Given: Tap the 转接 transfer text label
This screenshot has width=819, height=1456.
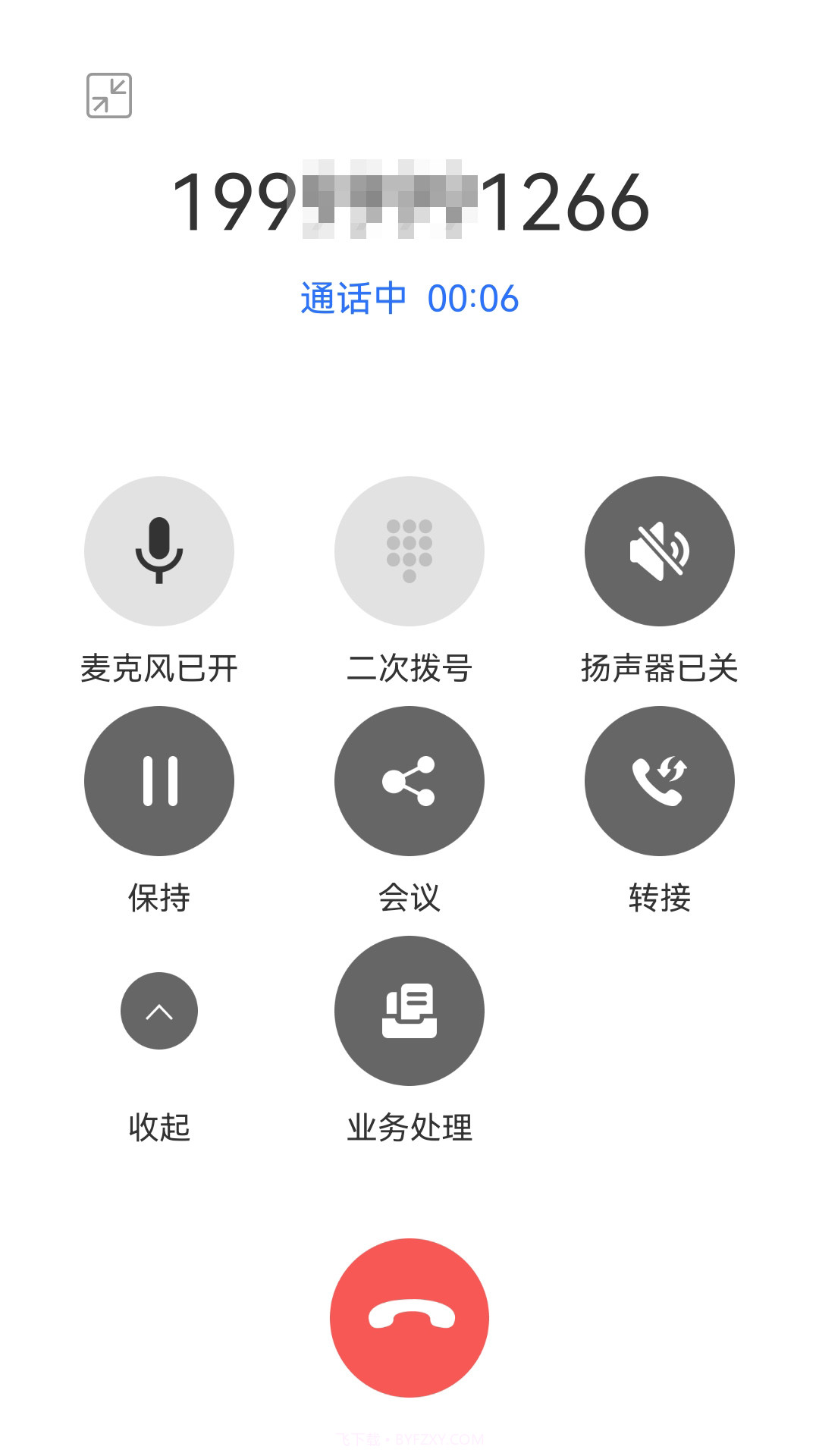Looking at the screenshot, I should point(660,899).
